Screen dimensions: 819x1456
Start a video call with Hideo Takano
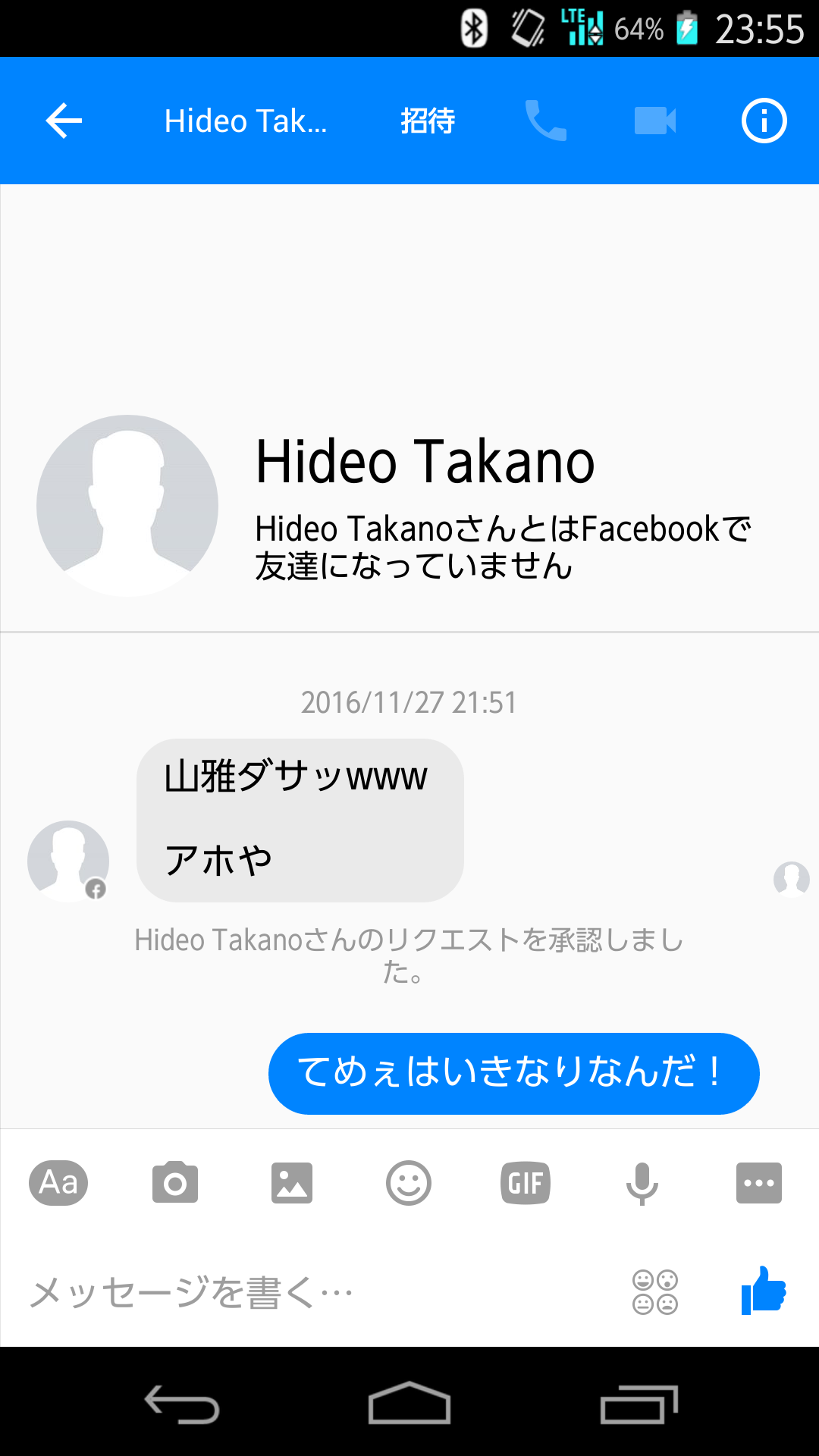pos(654,121)
